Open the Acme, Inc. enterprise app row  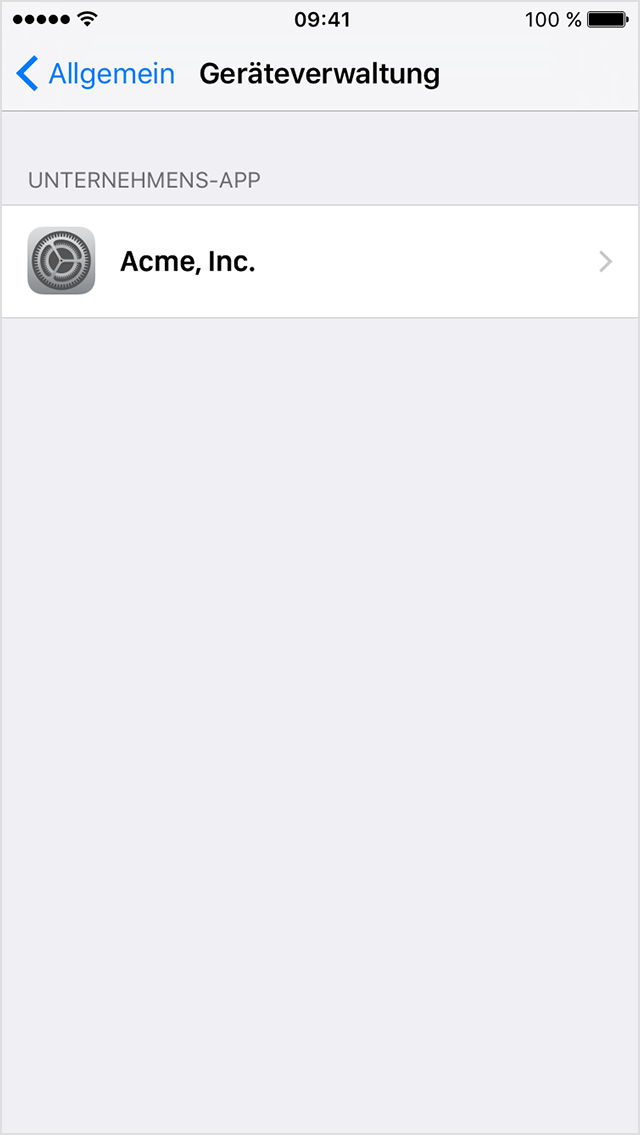click(x=320, y=261)
